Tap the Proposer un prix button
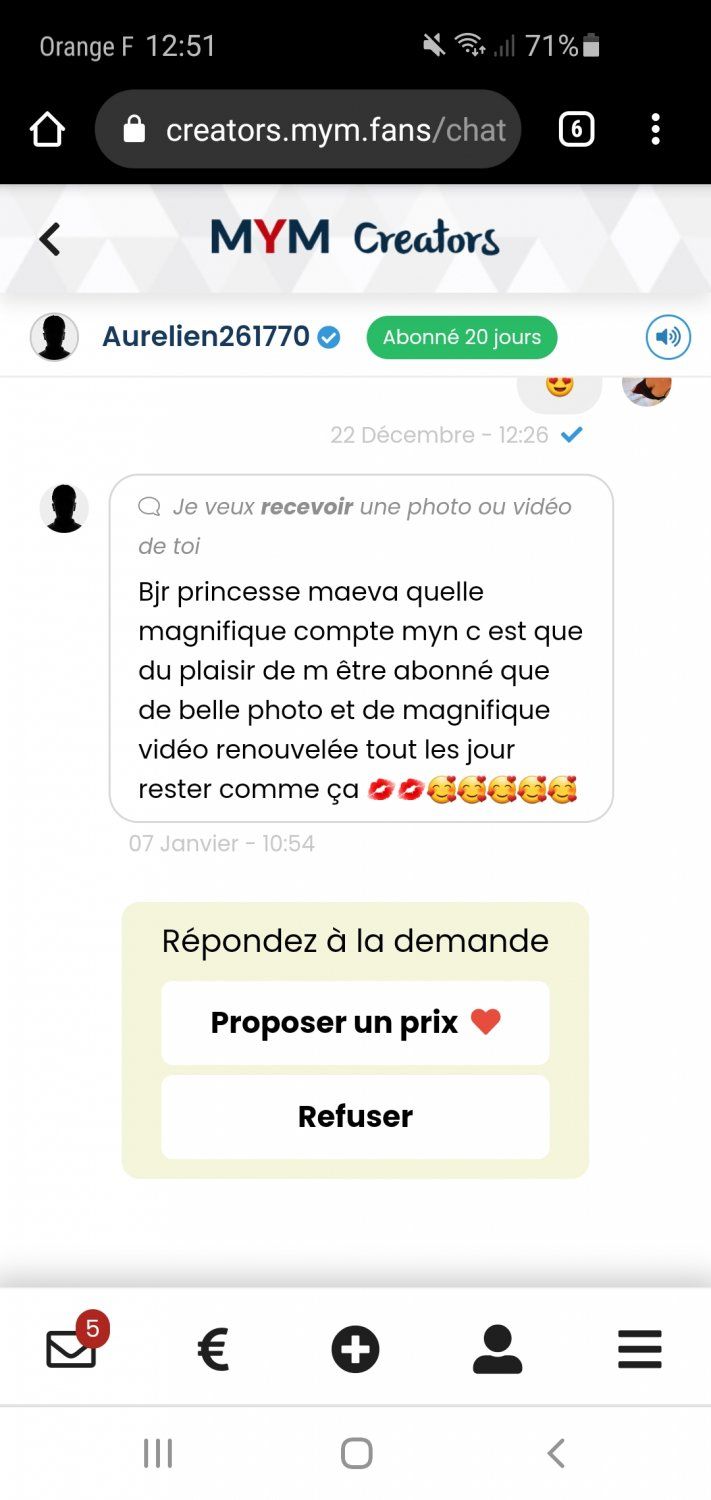This screenshot has width=711, height=1500. click(x=355, y=1023)
